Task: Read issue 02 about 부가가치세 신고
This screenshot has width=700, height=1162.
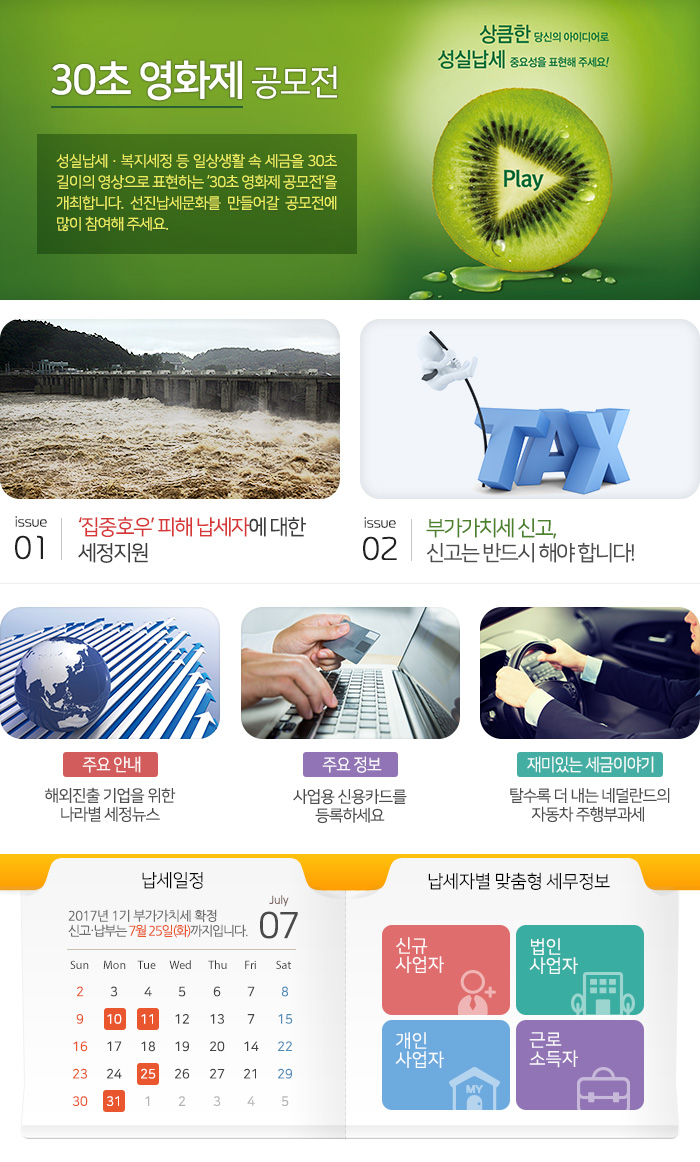Action: coord(530,539)
